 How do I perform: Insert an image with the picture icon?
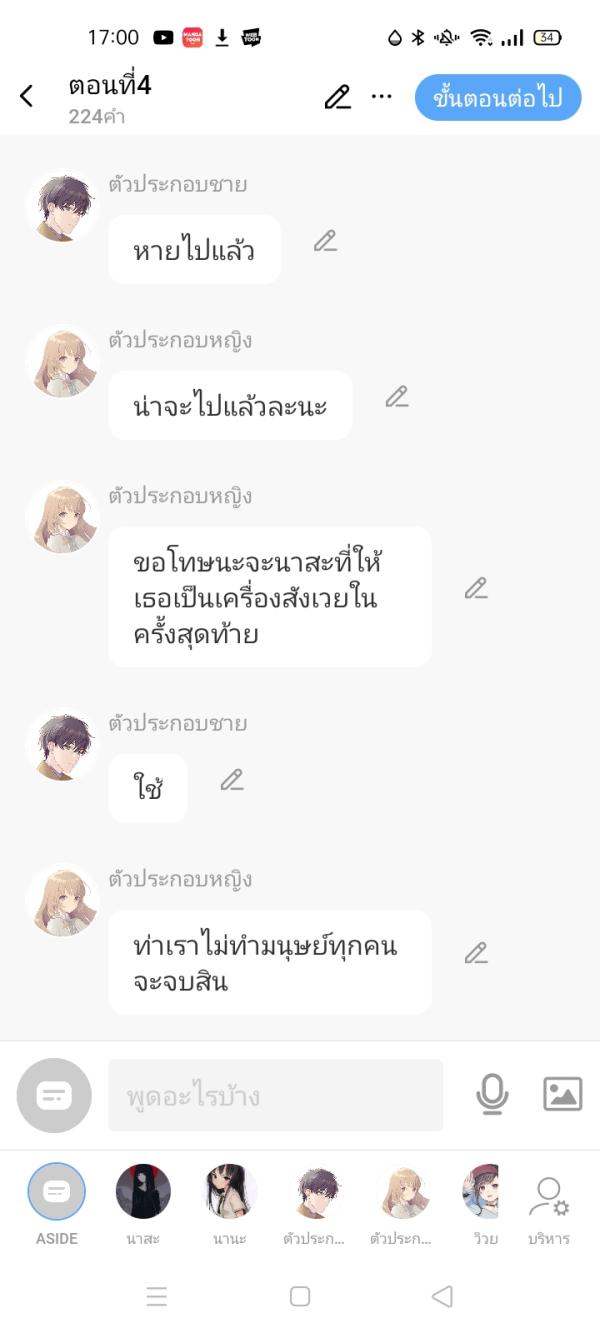click(562, 1094)
